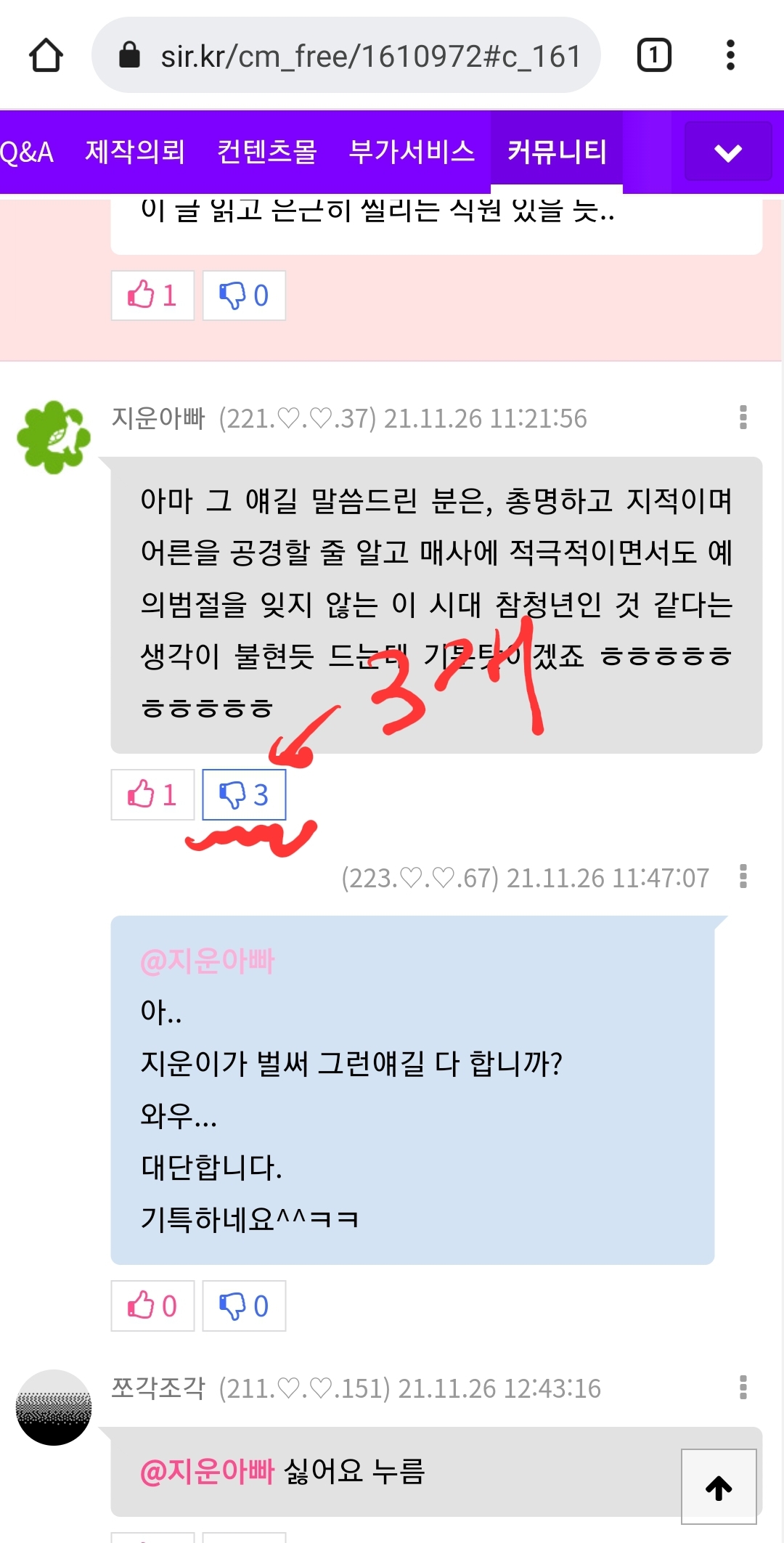Screen dimensions: 784x1543
Task: Open options menu for 쪼각조각's comment
Action: click(743, 1387)
